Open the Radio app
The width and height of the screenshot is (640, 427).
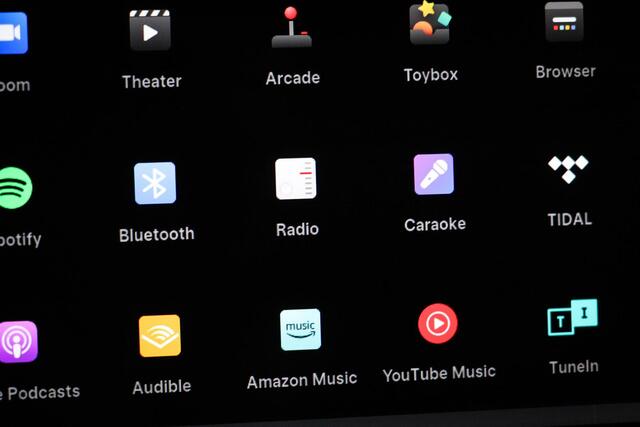click(x=296, y=179)
